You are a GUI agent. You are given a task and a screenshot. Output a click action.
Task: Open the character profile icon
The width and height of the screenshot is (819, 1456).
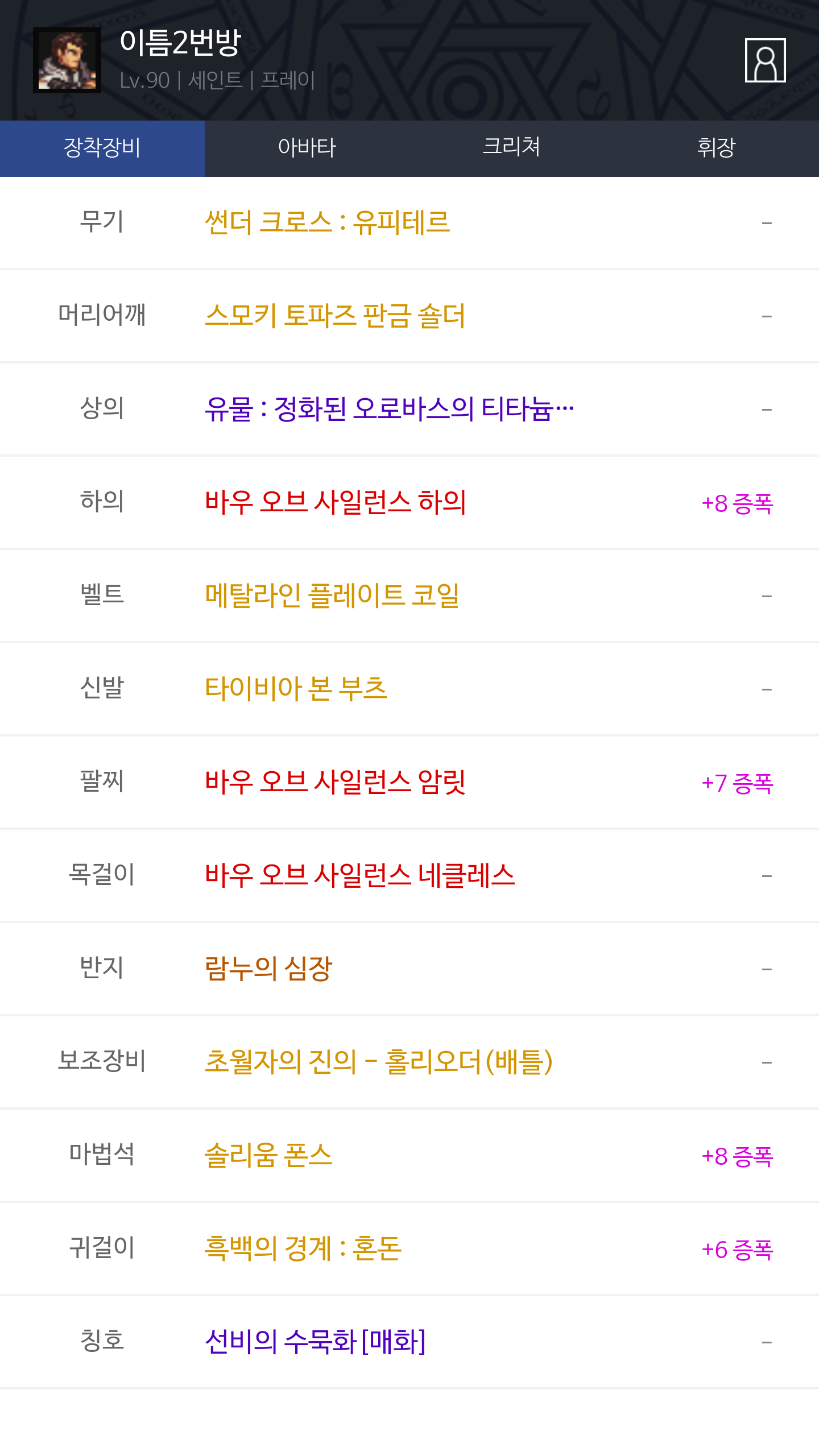coord(765,60)
